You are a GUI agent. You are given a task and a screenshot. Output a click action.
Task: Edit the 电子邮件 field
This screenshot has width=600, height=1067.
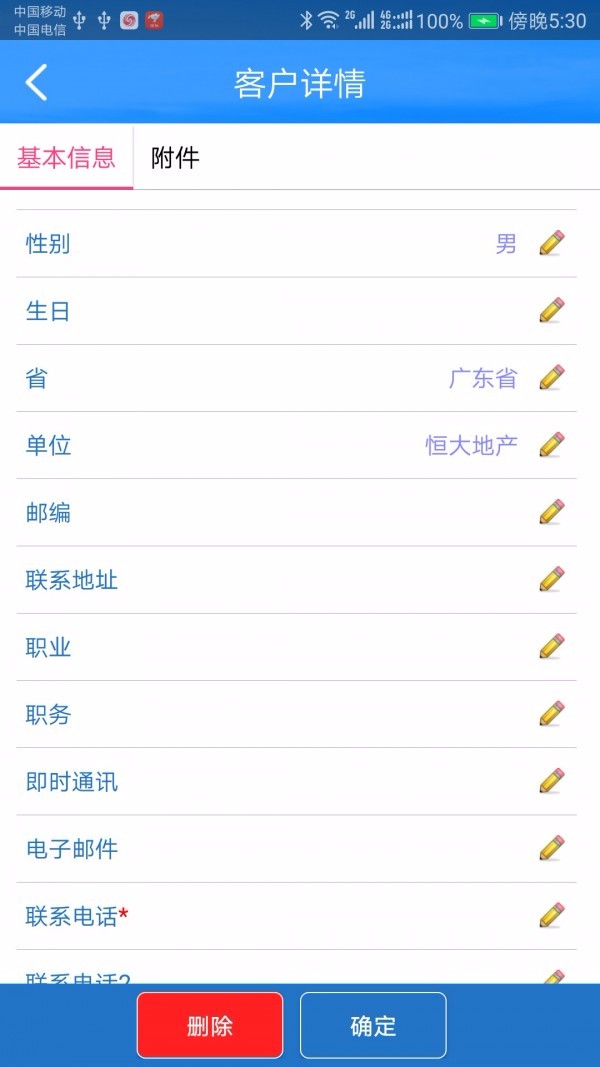[x=552, y=849]
